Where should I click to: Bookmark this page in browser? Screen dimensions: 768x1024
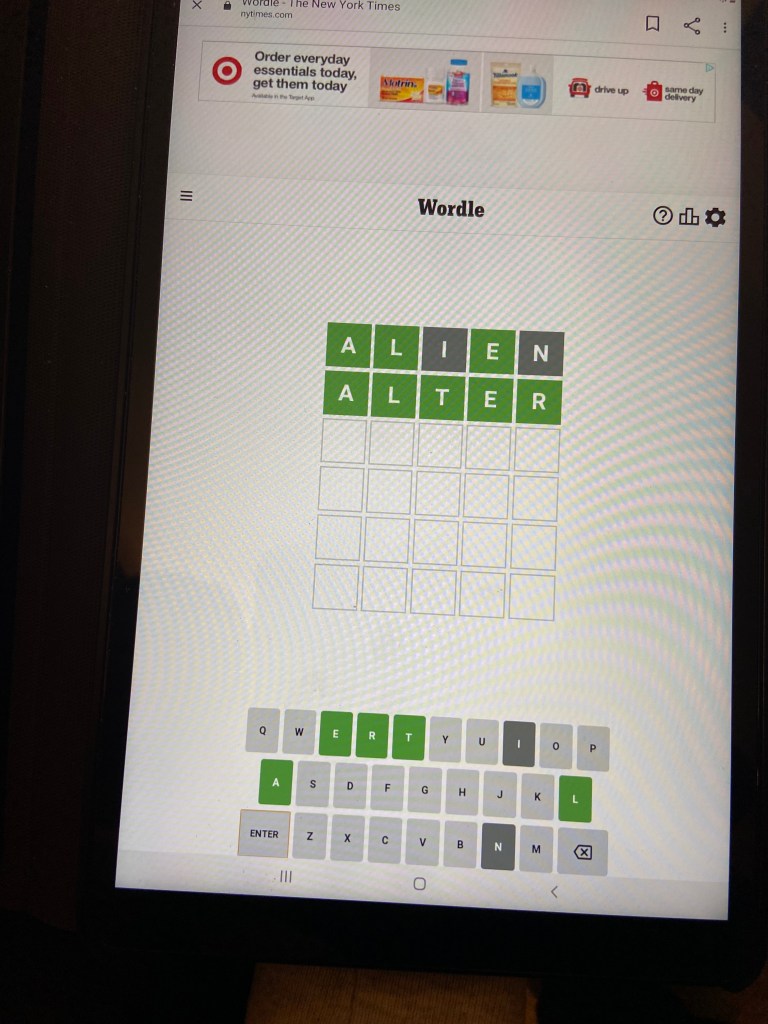652,25
